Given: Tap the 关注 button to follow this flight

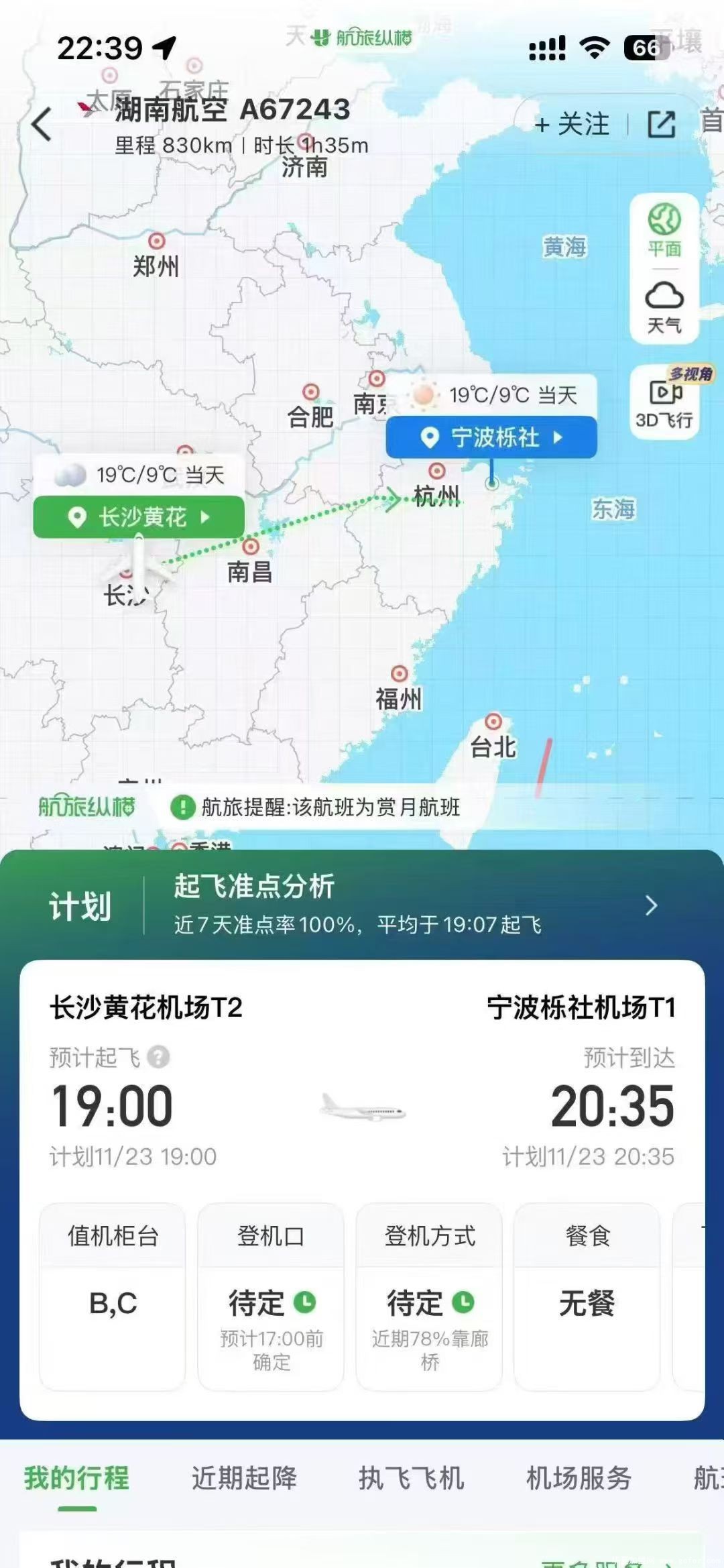Looking at the screenshot, I should coord(572,125).
